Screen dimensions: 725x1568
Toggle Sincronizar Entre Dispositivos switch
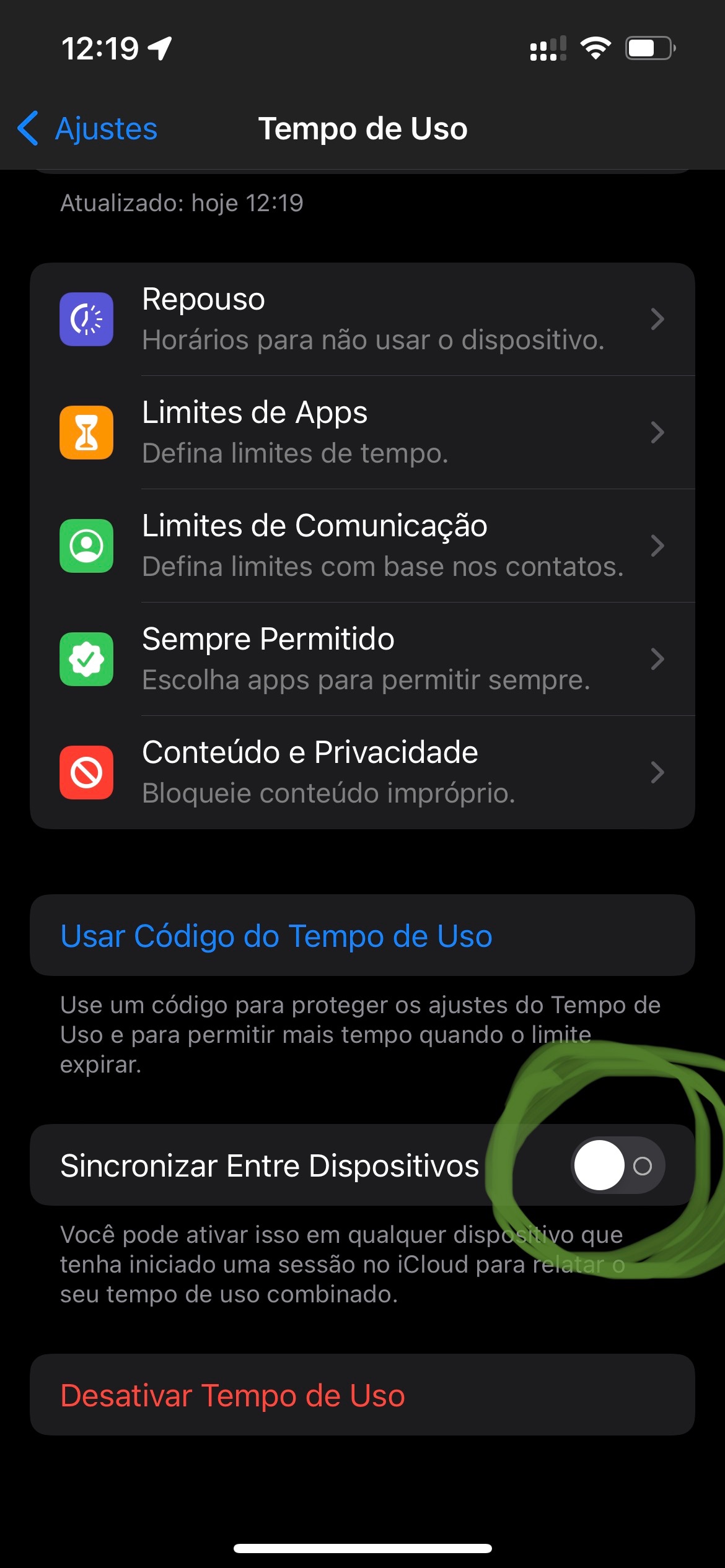[618, 1165]
